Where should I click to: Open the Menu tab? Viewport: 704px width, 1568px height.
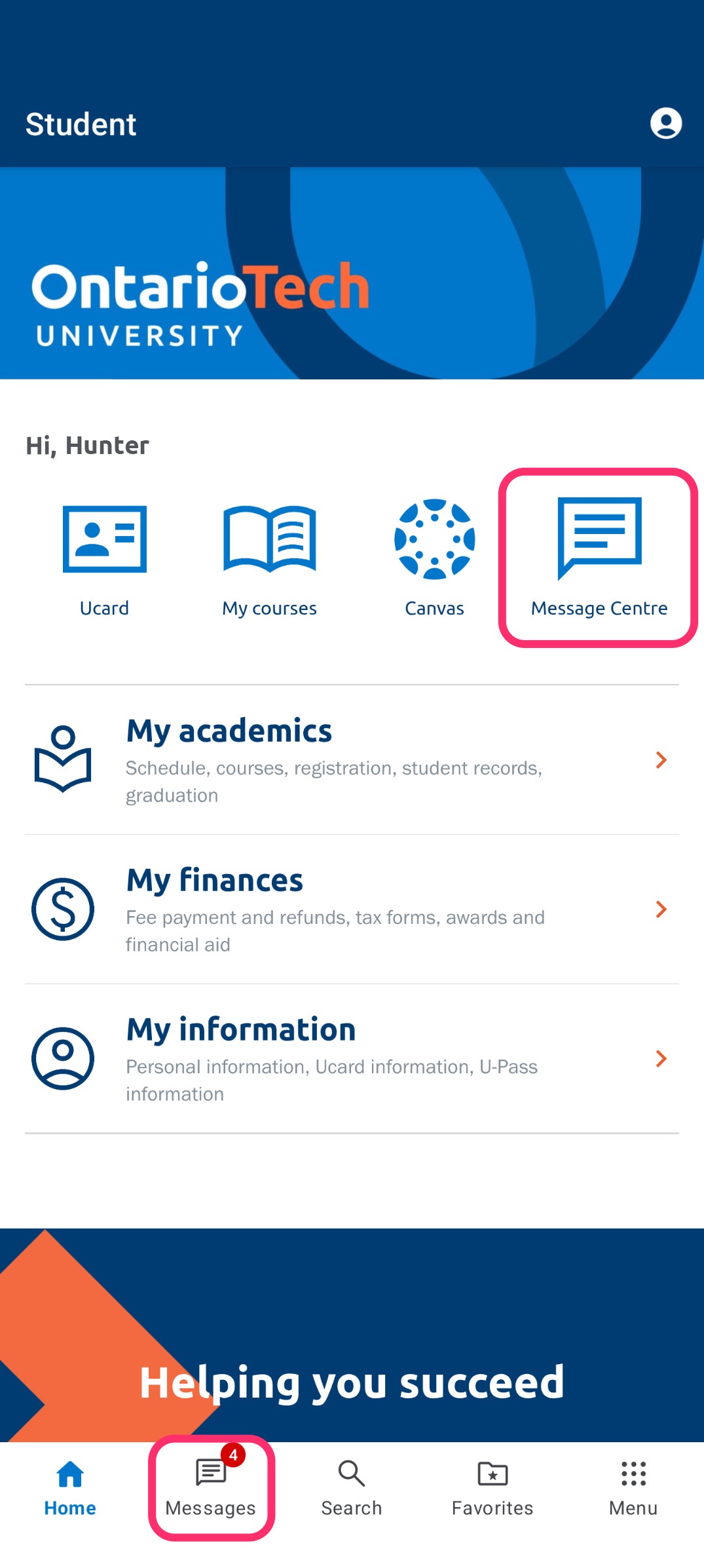coord(633,1489)
